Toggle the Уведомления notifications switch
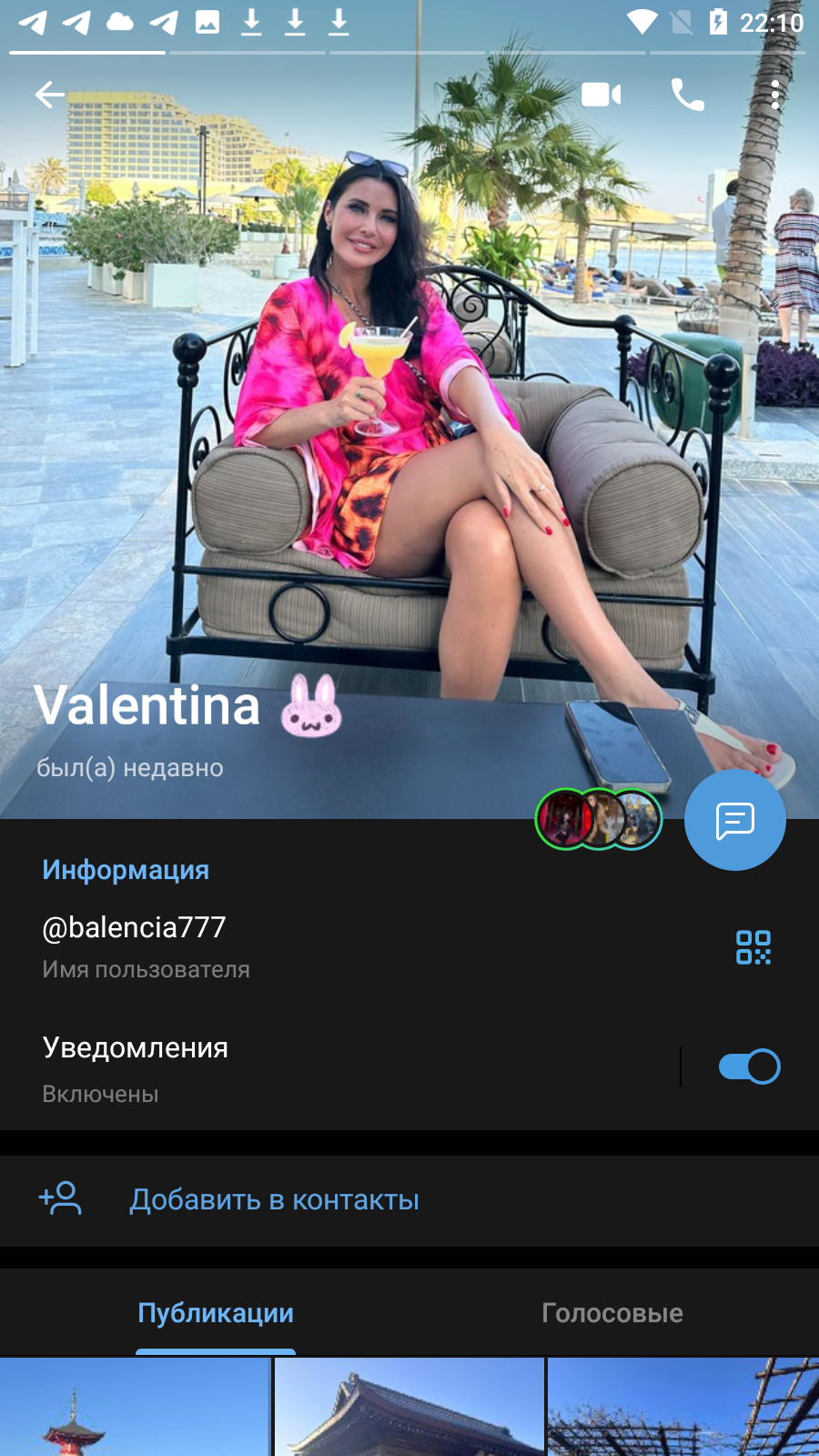 [x=749, y=1067]
